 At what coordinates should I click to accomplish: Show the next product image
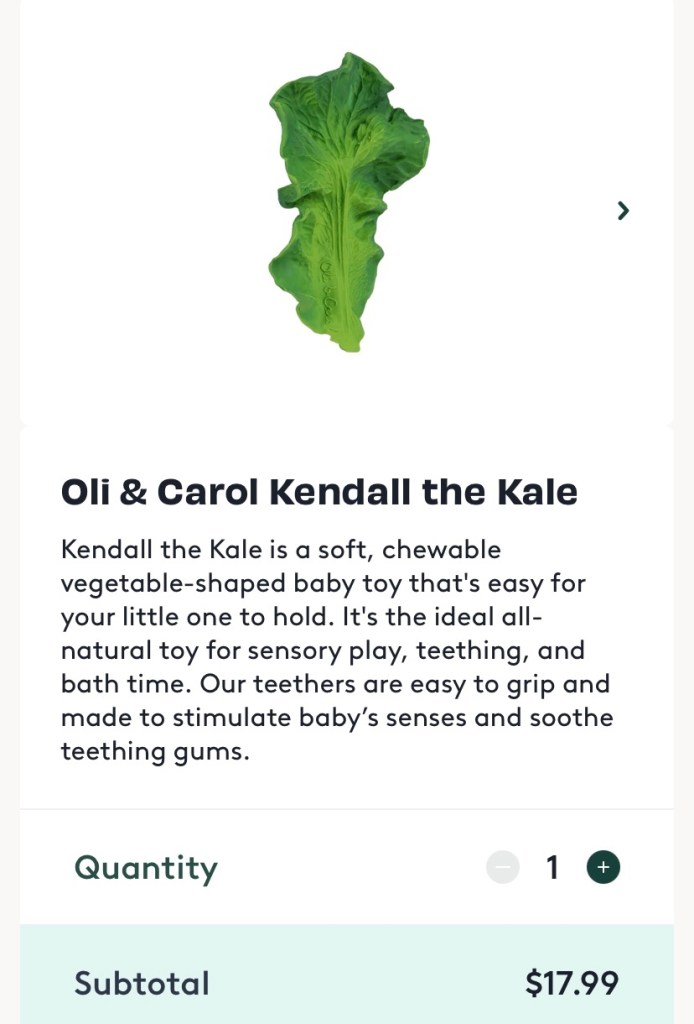tap(623, 210)
